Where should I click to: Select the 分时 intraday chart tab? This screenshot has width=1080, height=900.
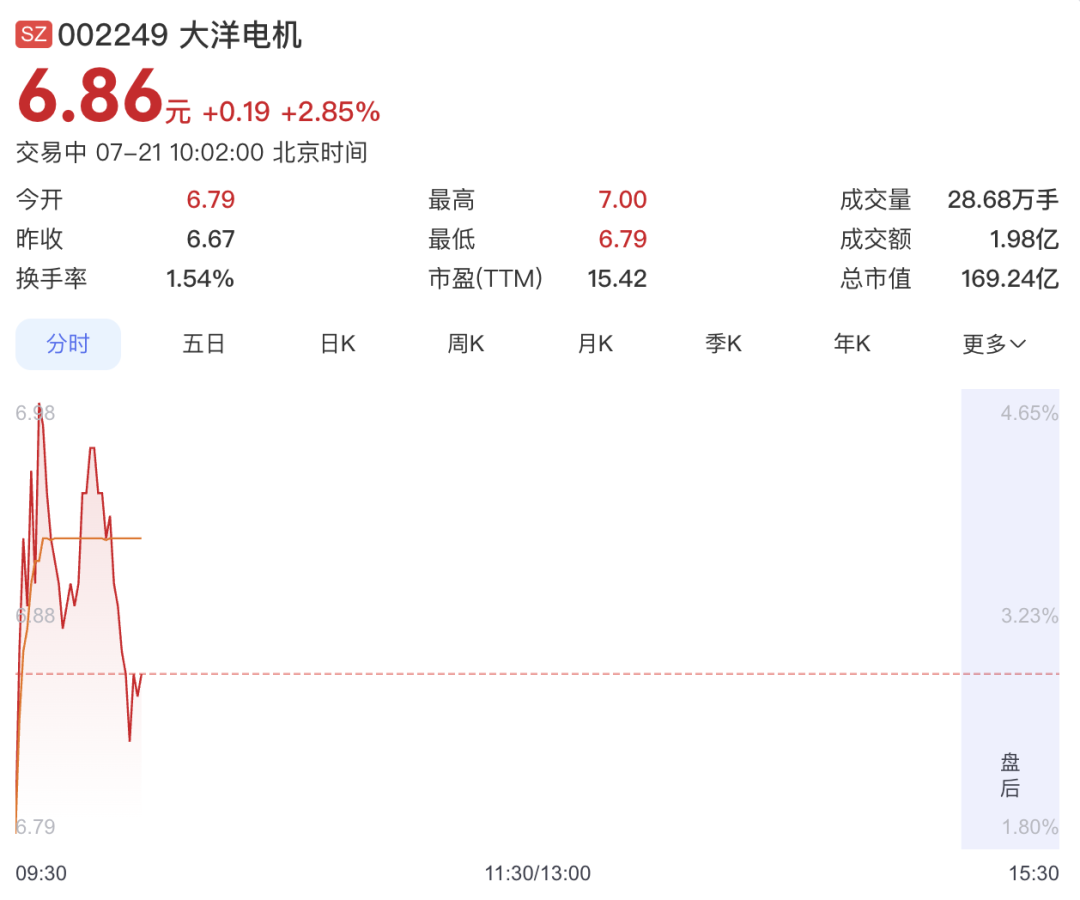(x=68, y=344)
